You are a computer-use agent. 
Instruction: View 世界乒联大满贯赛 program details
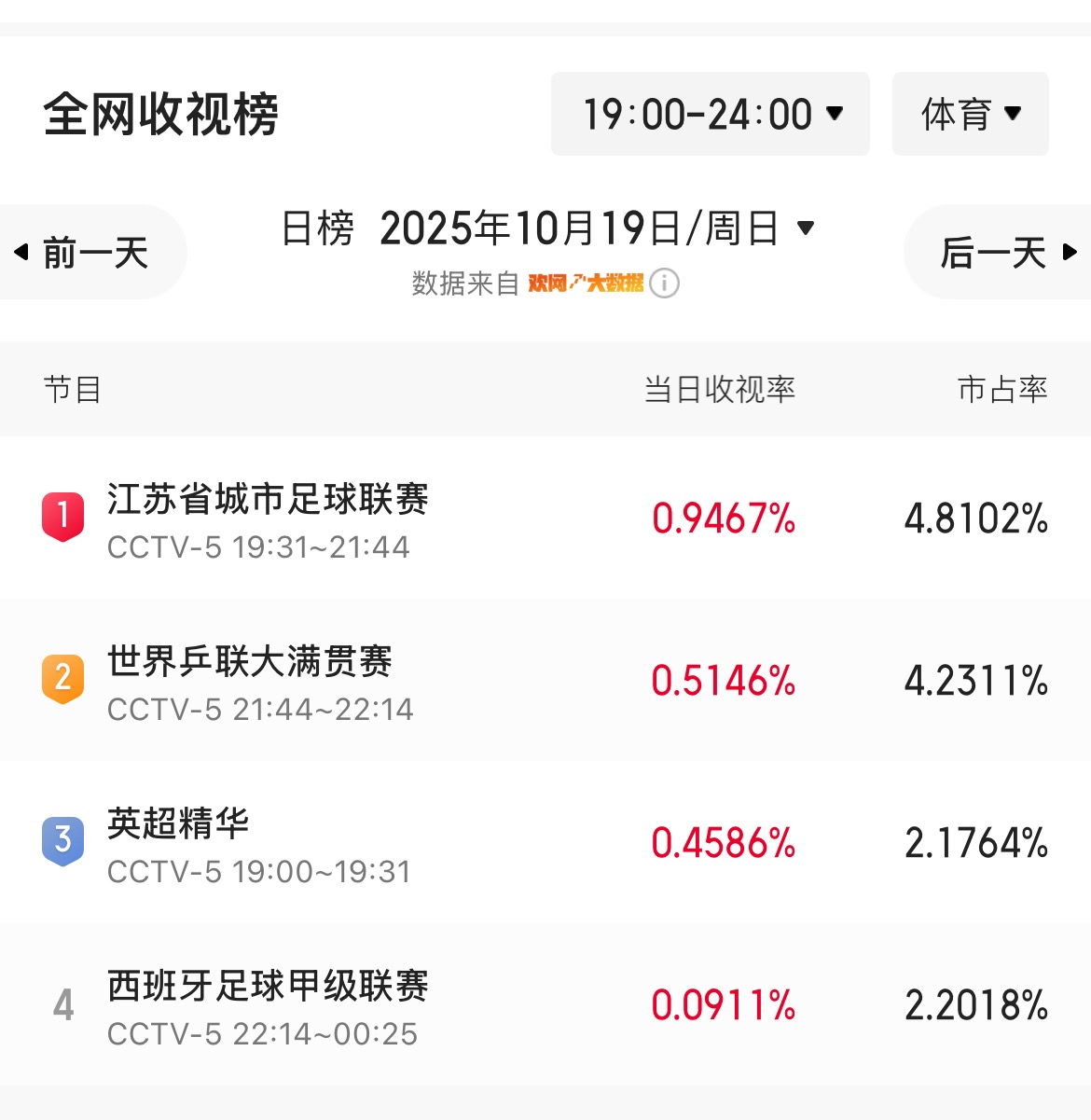coord(250,681)
